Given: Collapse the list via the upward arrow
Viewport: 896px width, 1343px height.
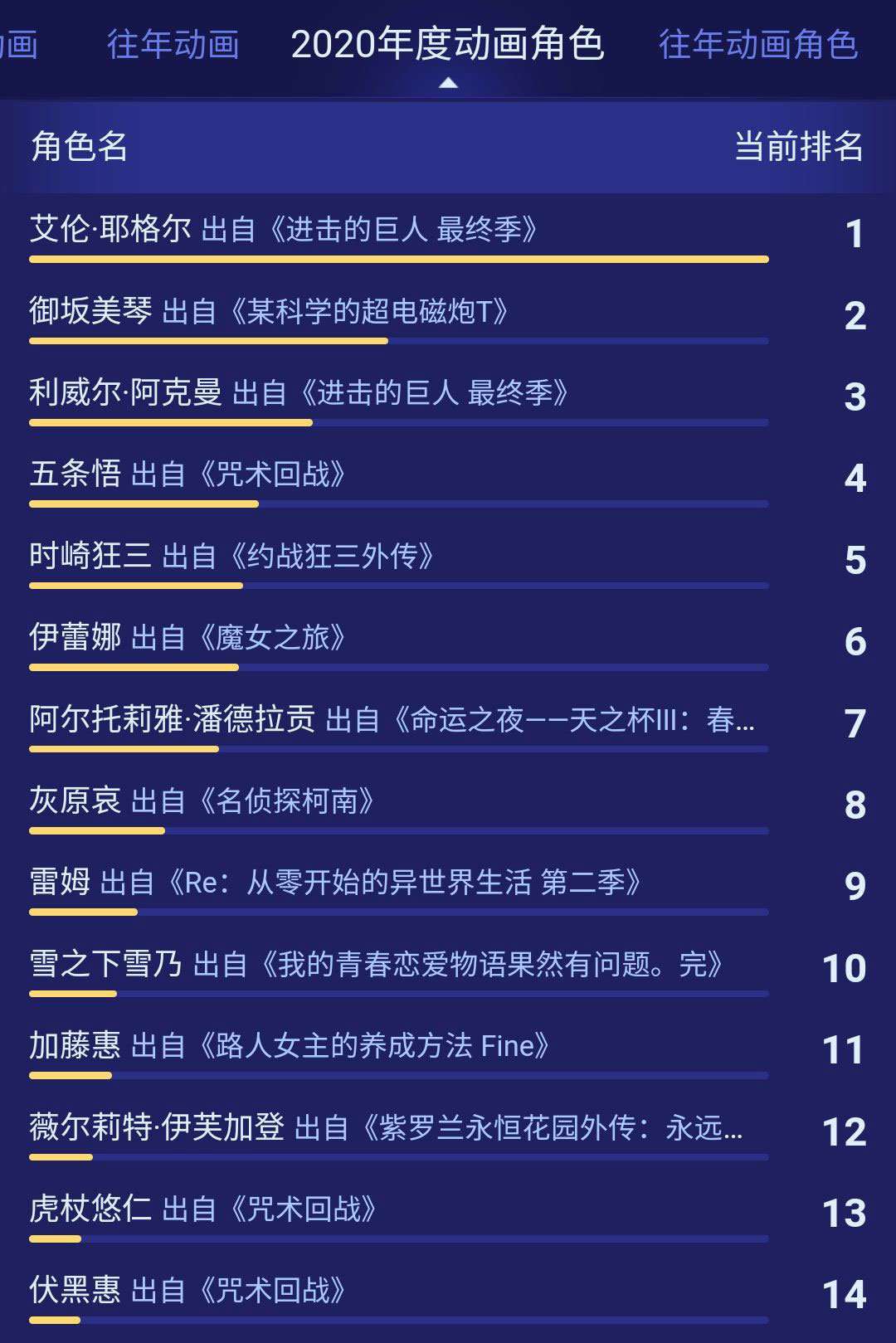Looking at the screenshot, I should coord(448,83).
